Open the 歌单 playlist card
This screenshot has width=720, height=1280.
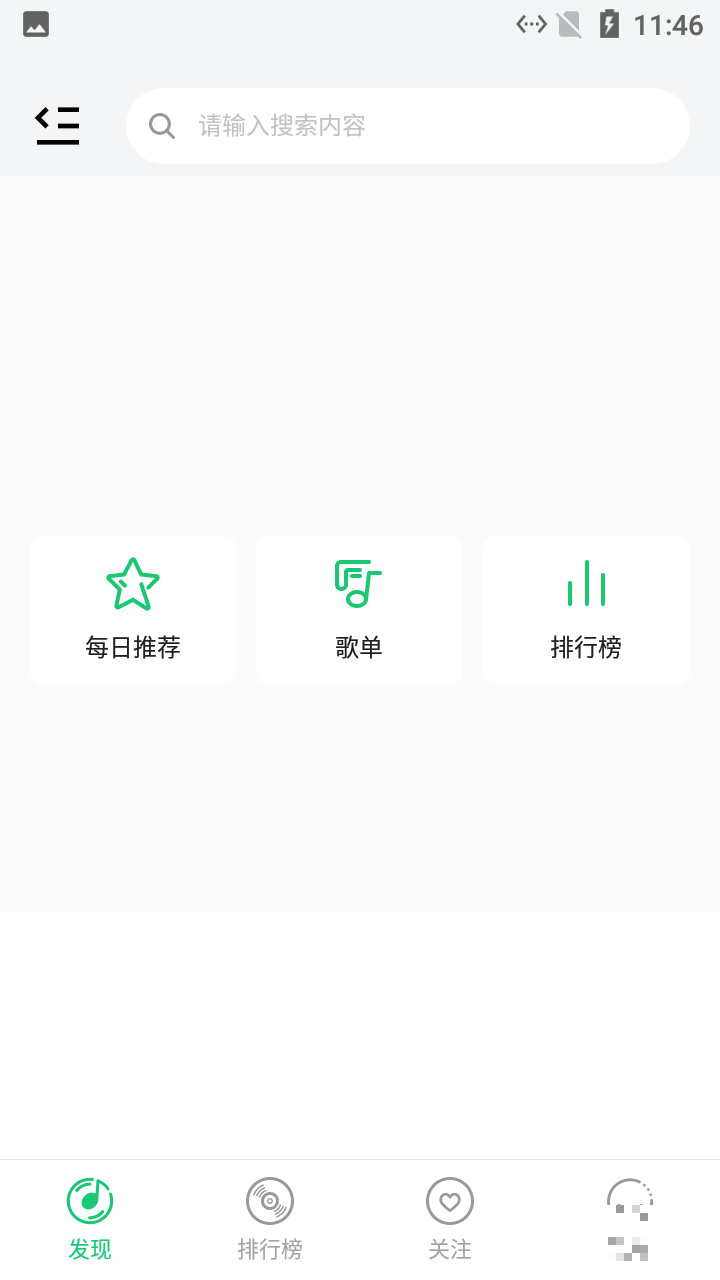point(359,610)
